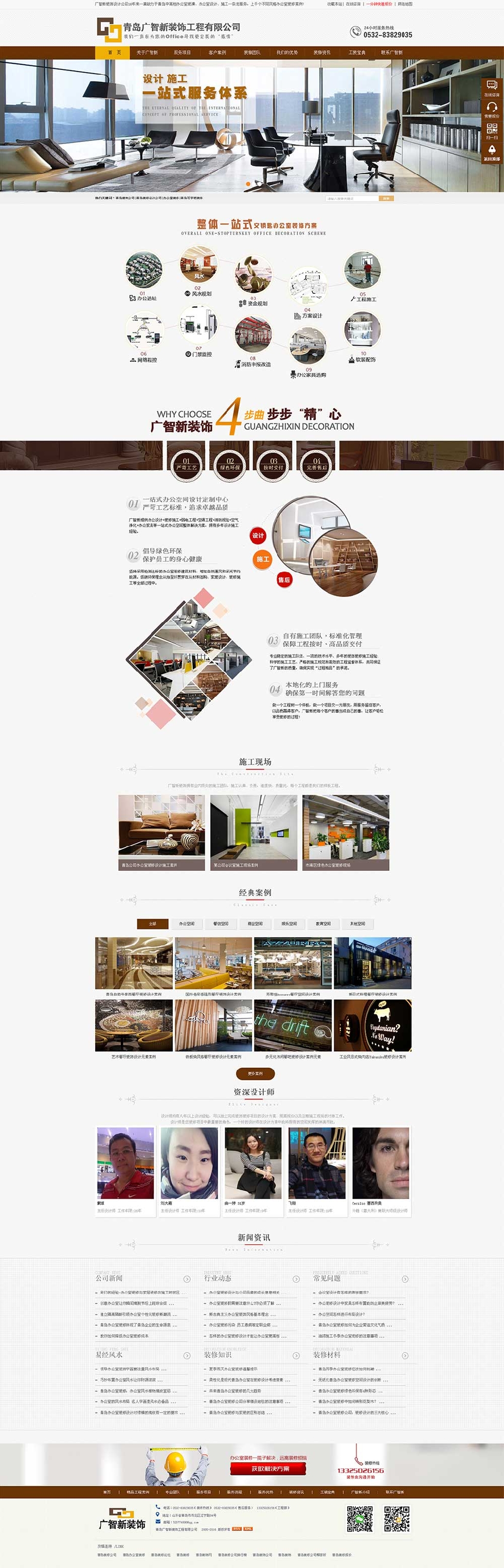Open 服务项目 in the top menu
Image resolution: width=504 pixels, height=1568 pixels.
(x=182, y=52)
